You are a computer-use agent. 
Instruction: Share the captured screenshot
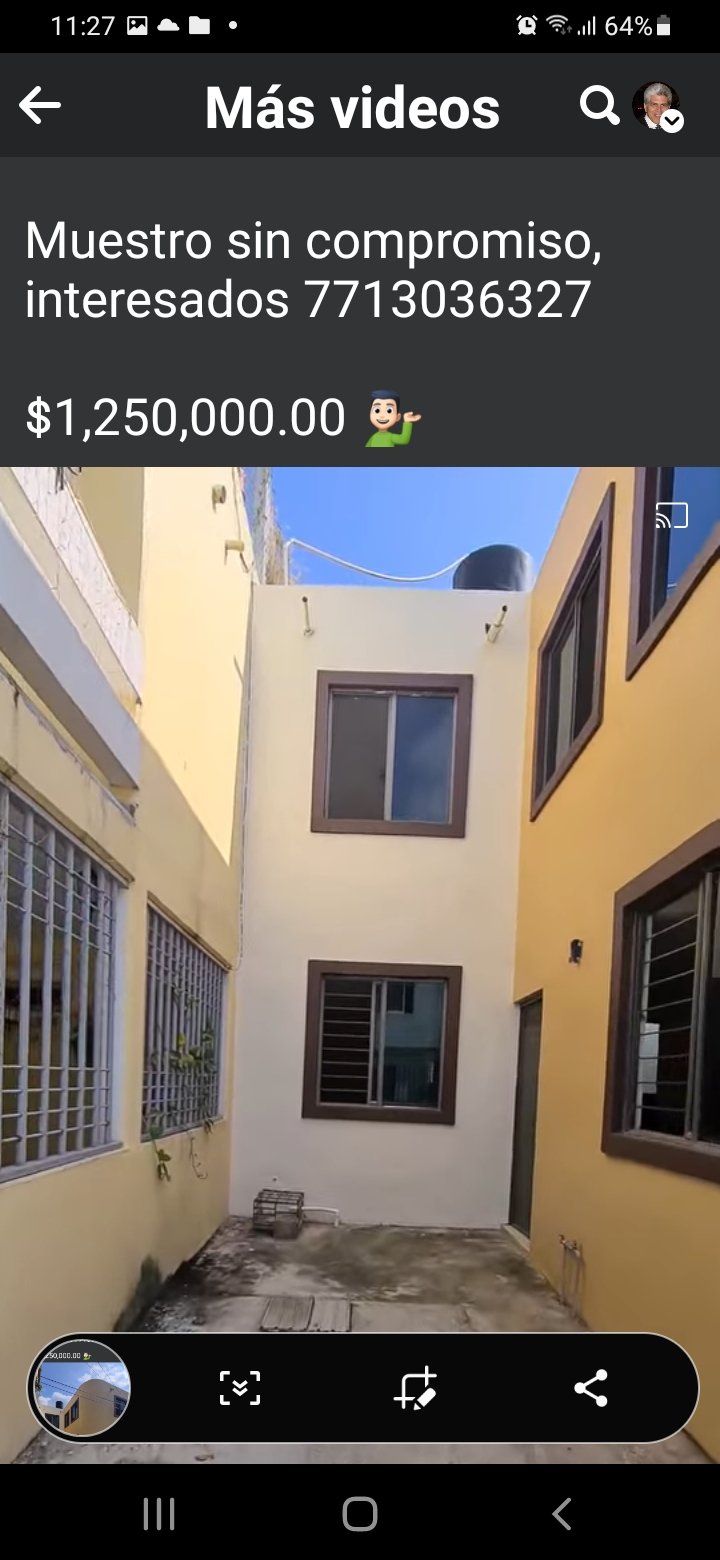(x=591, y=1388)
